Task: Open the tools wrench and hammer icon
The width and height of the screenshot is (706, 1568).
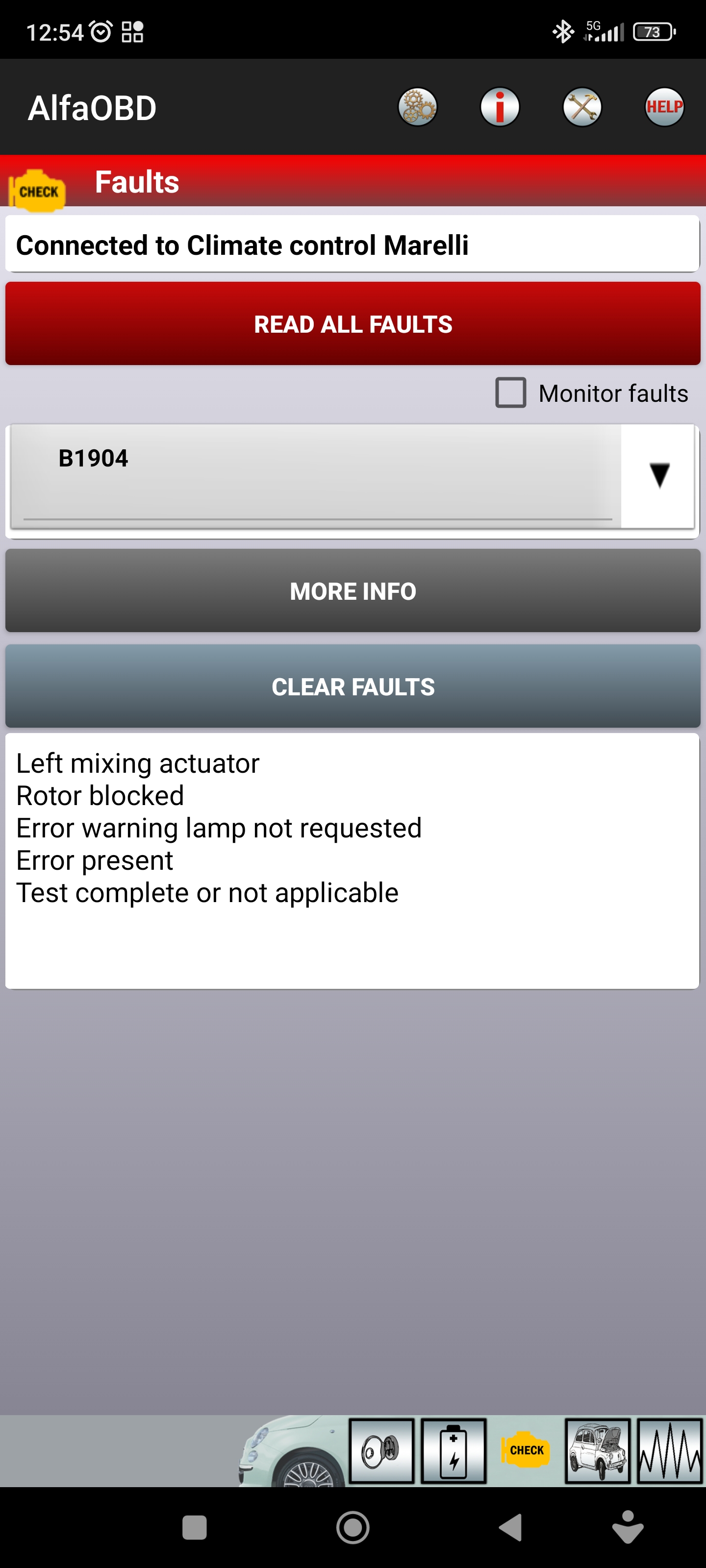Action: (582, 107)
